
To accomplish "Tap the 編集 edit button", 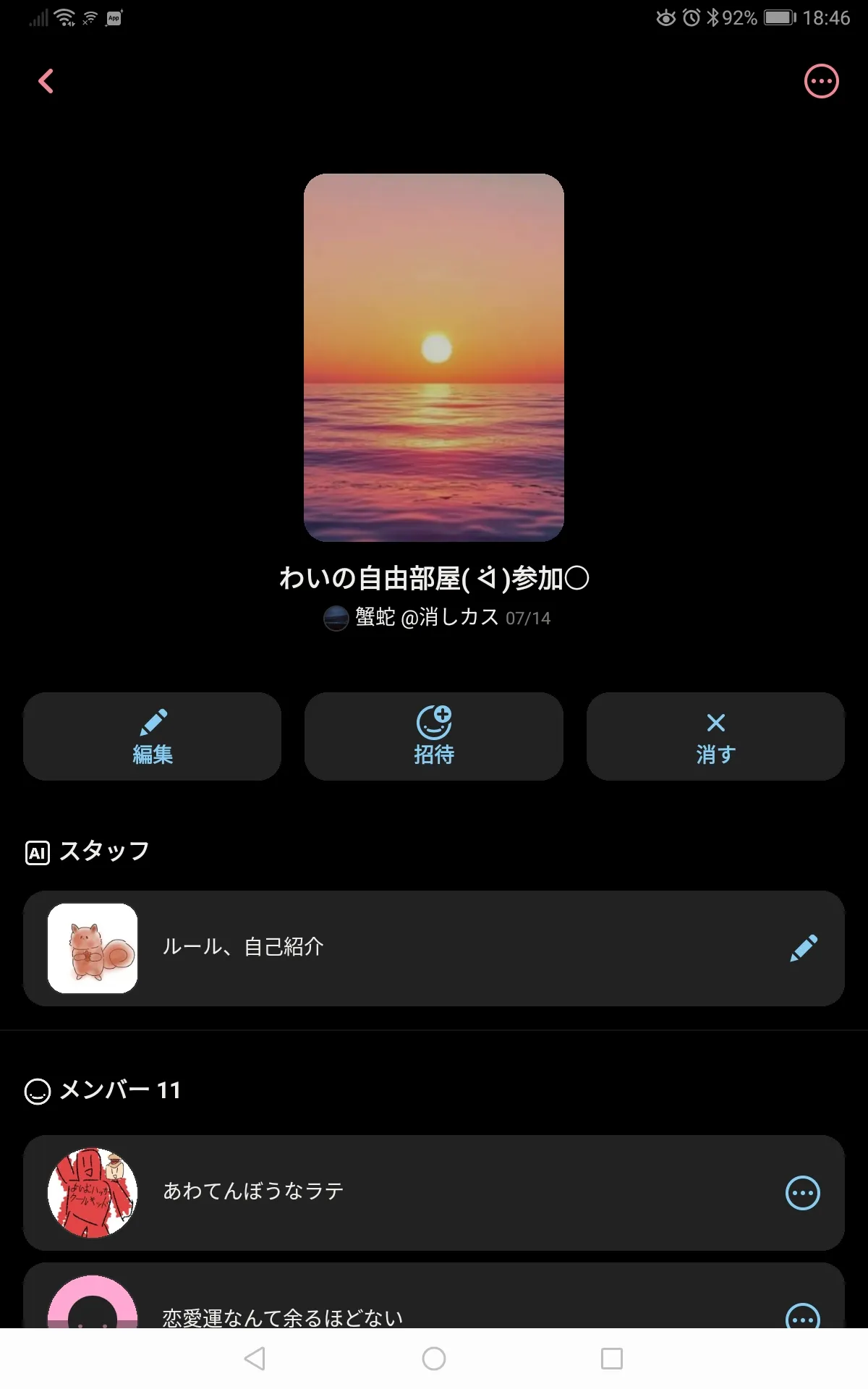I will click(152, 736).
